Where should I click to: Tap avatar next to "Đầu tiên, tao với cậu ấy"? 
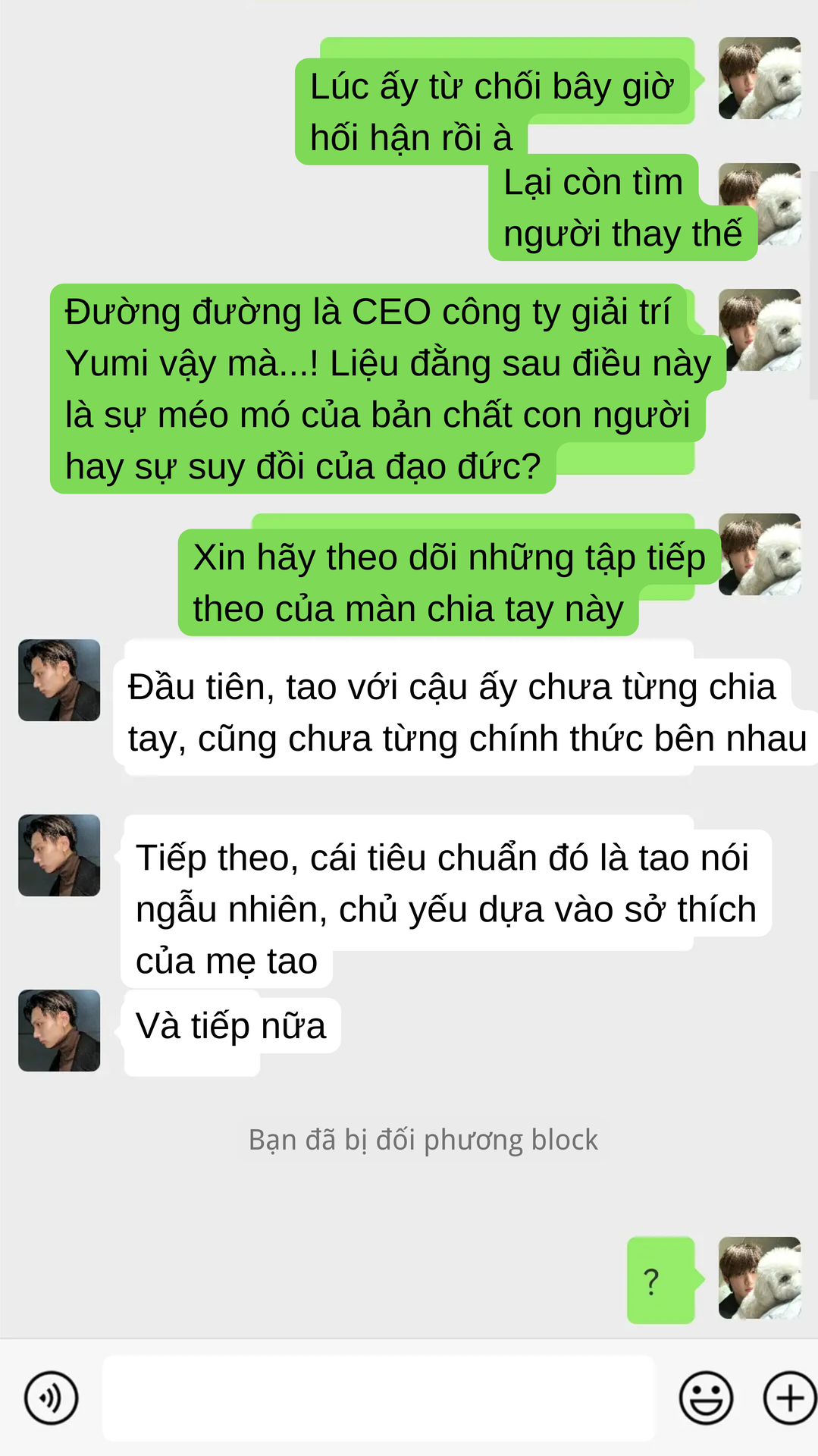coord(59,679)
